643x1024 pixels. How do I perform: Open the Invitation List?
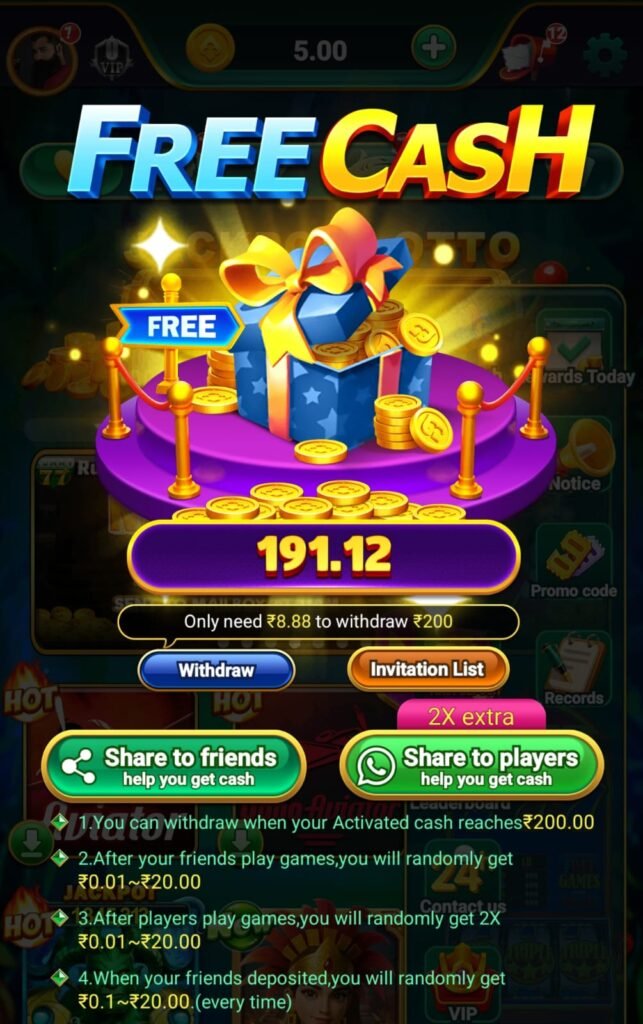[427, 669]
